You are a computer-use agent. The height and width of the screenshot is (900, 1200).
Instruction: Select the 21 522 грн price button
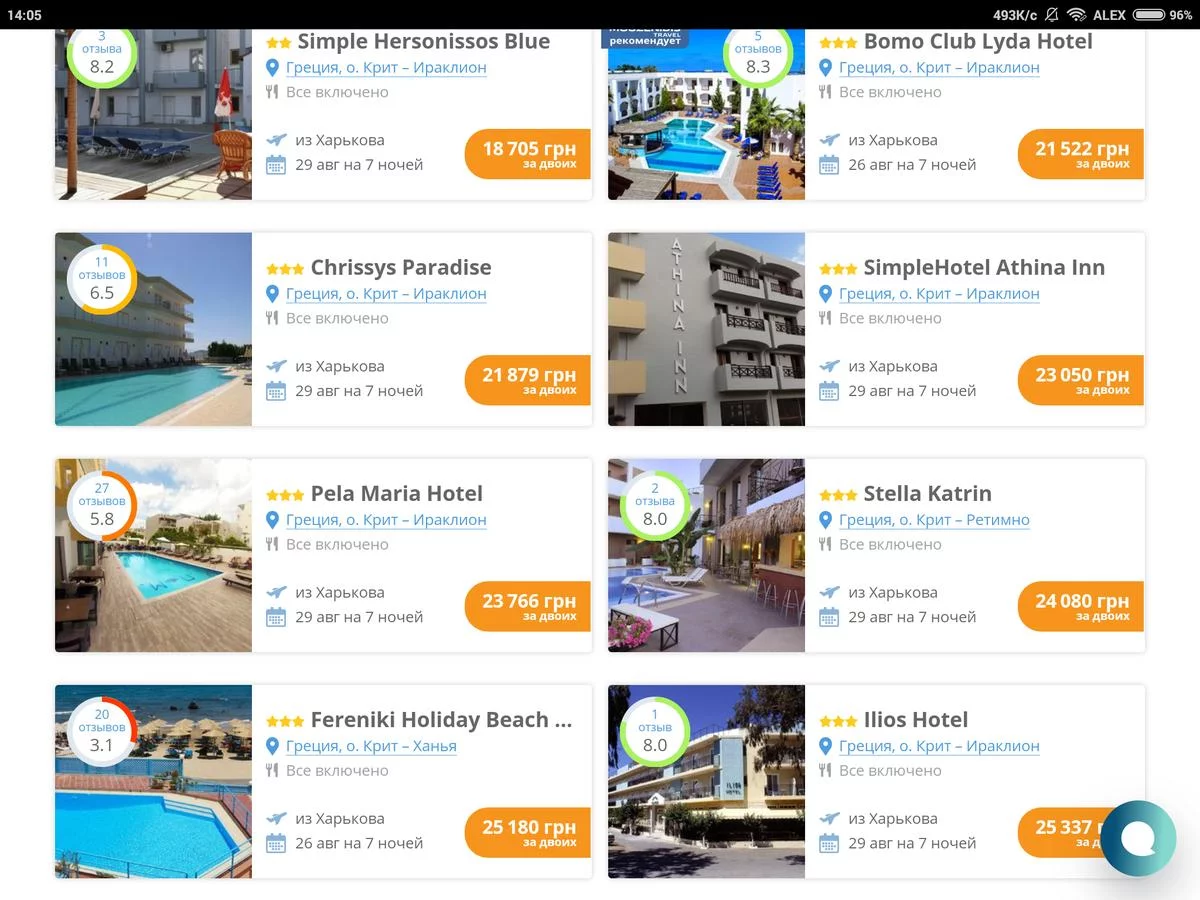(x=1081, y=154)
